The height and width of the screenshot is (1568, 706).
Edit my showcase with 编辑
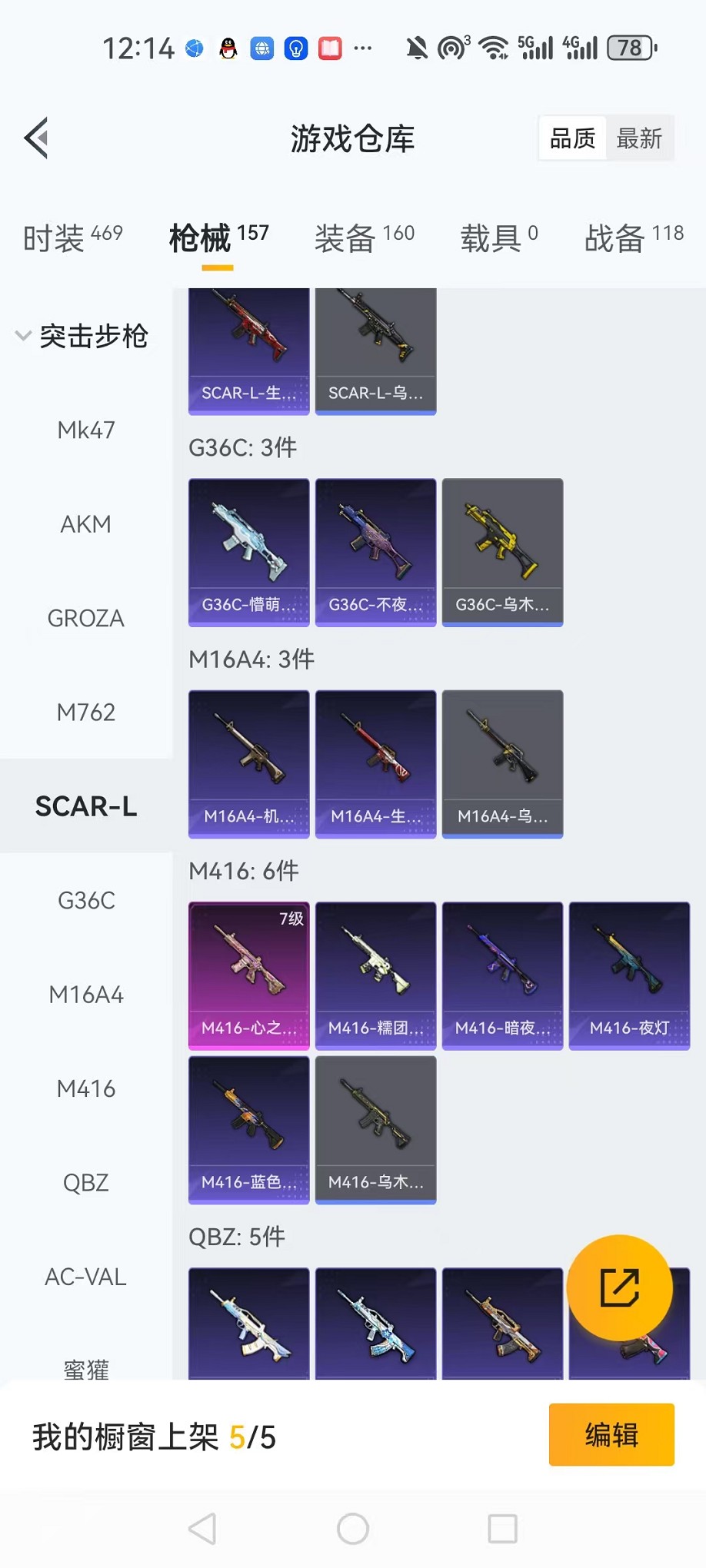pos(611,1434)
